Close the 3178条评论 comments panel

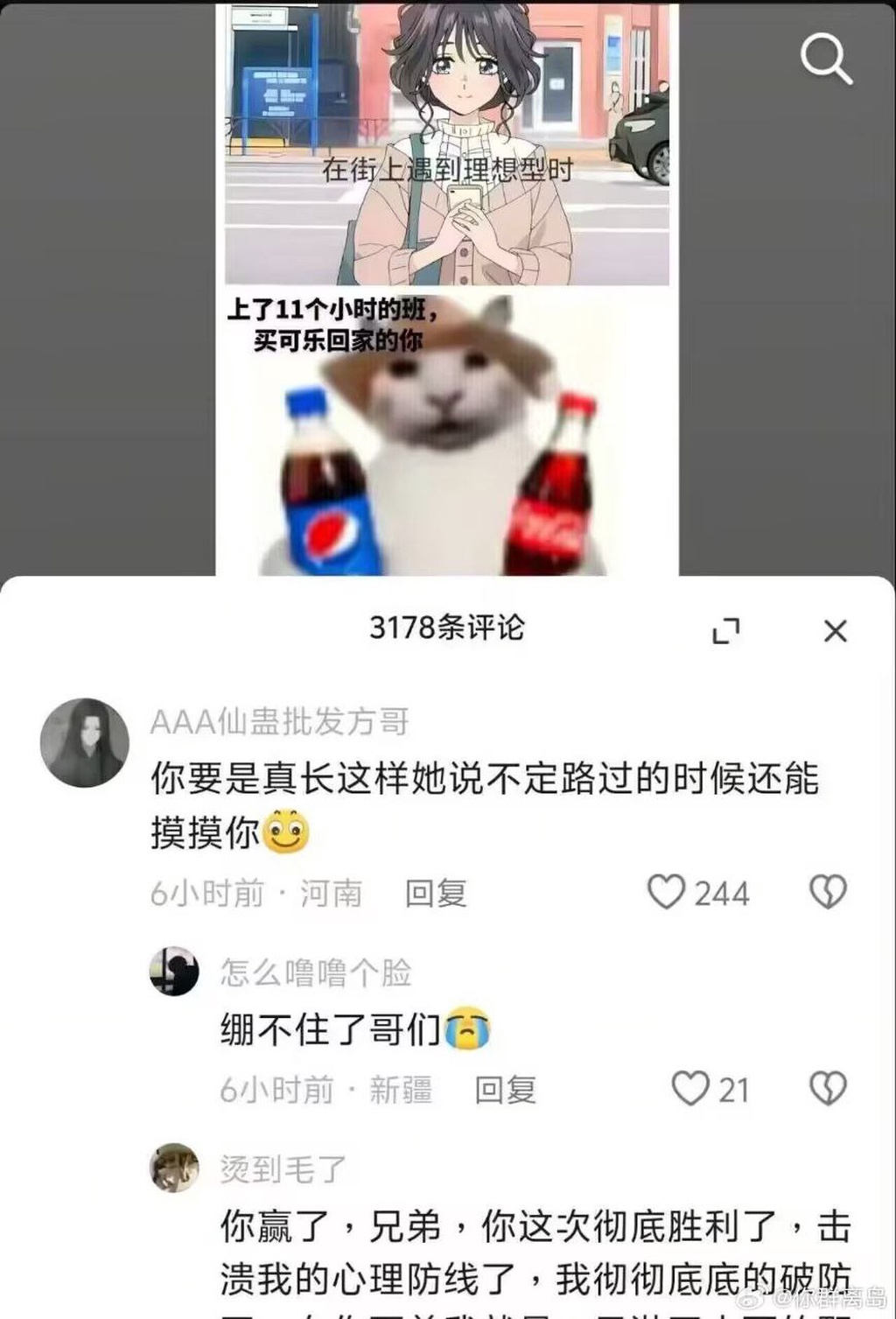836,630
